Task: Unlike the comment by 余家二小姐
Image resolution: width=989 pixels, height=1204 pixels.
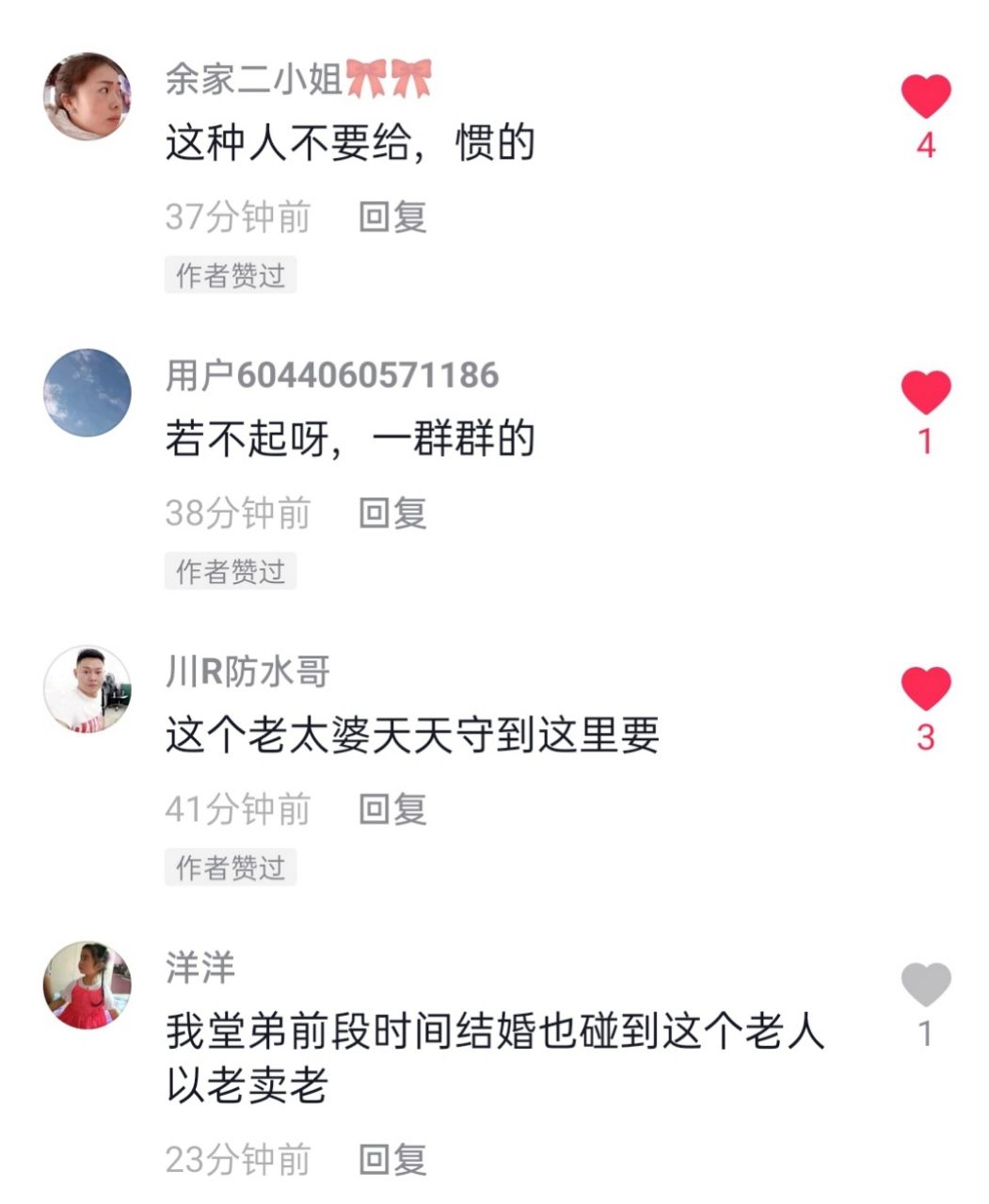Action: point(926,96)
